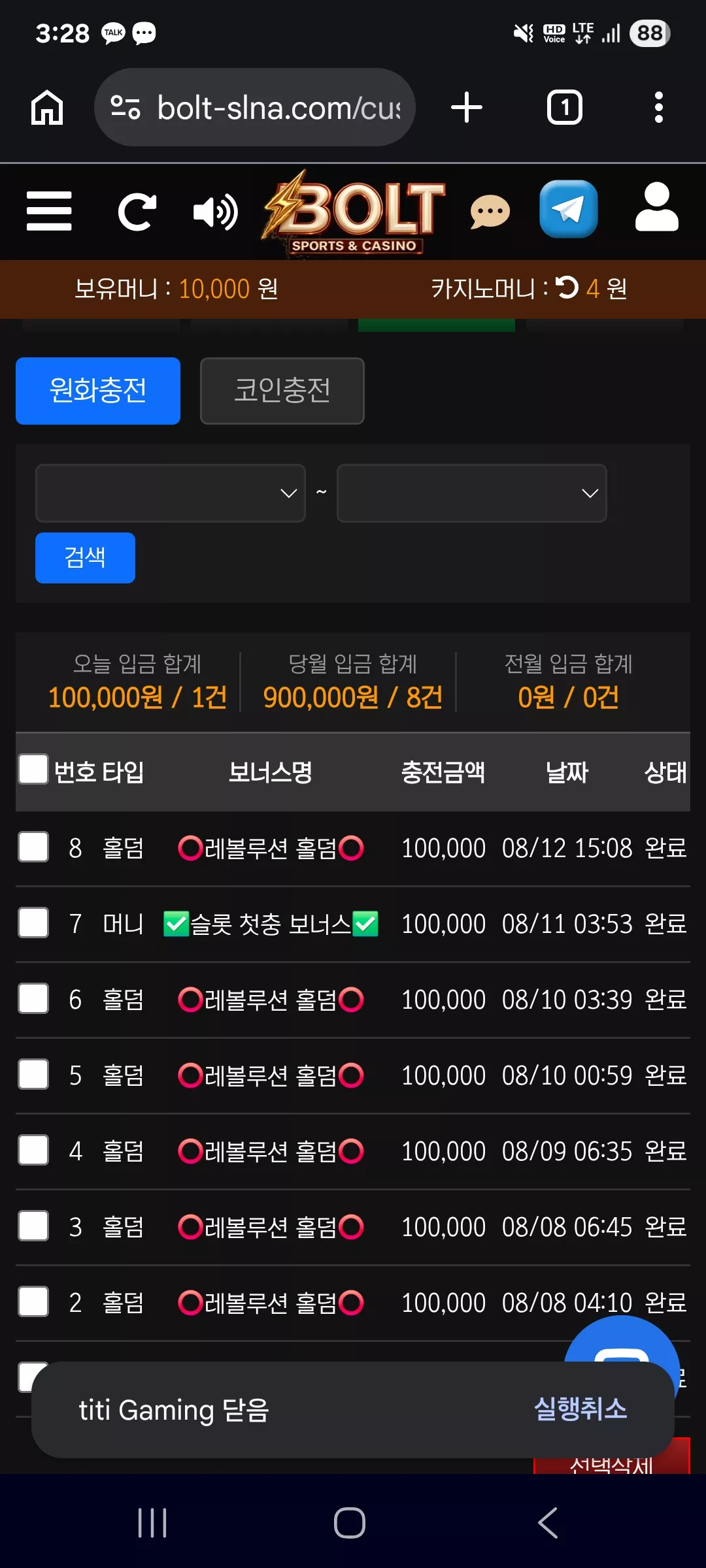Expand the end date dropdown
The width and height of the screenshot is (706, 1568).
click(x=472, y=493)
